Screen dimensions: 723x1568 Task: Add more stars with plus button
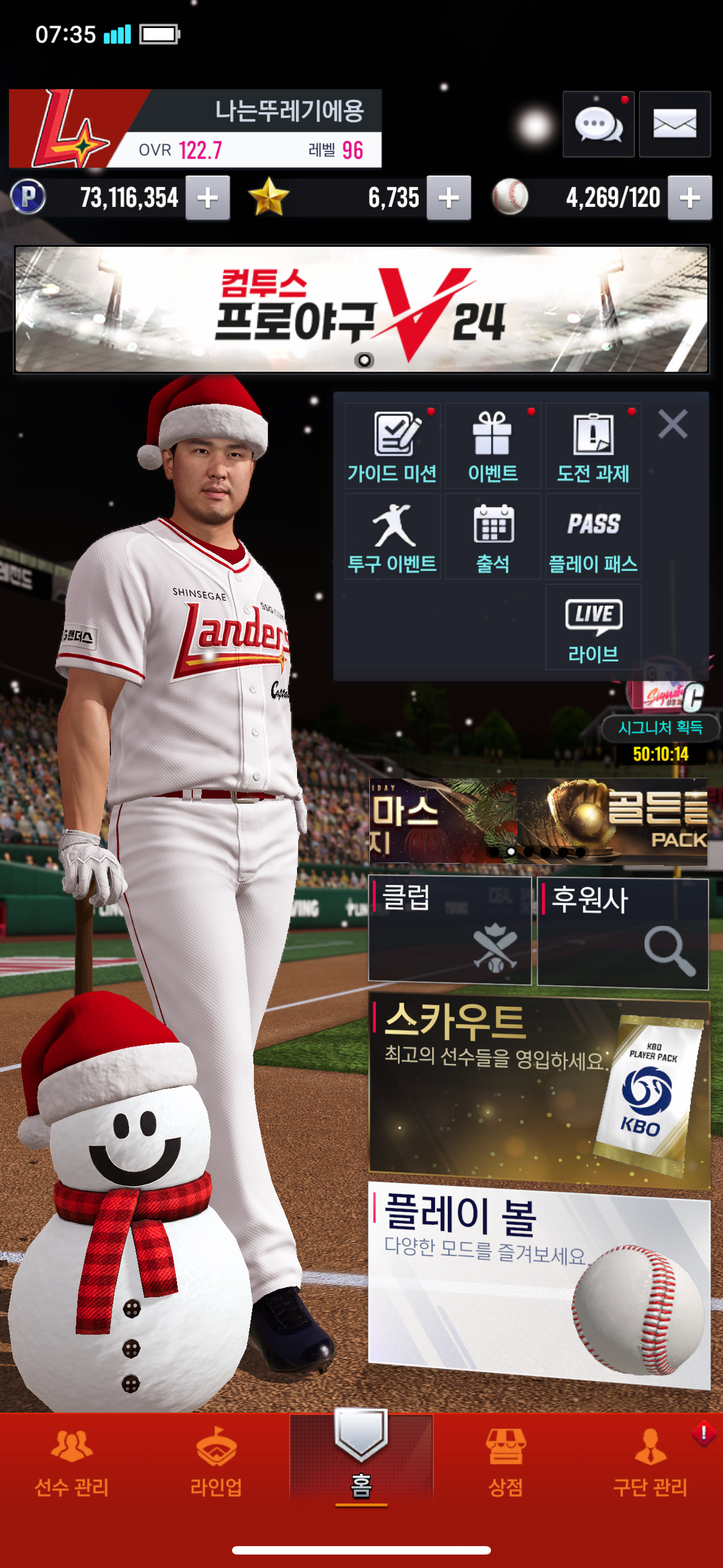448,198
